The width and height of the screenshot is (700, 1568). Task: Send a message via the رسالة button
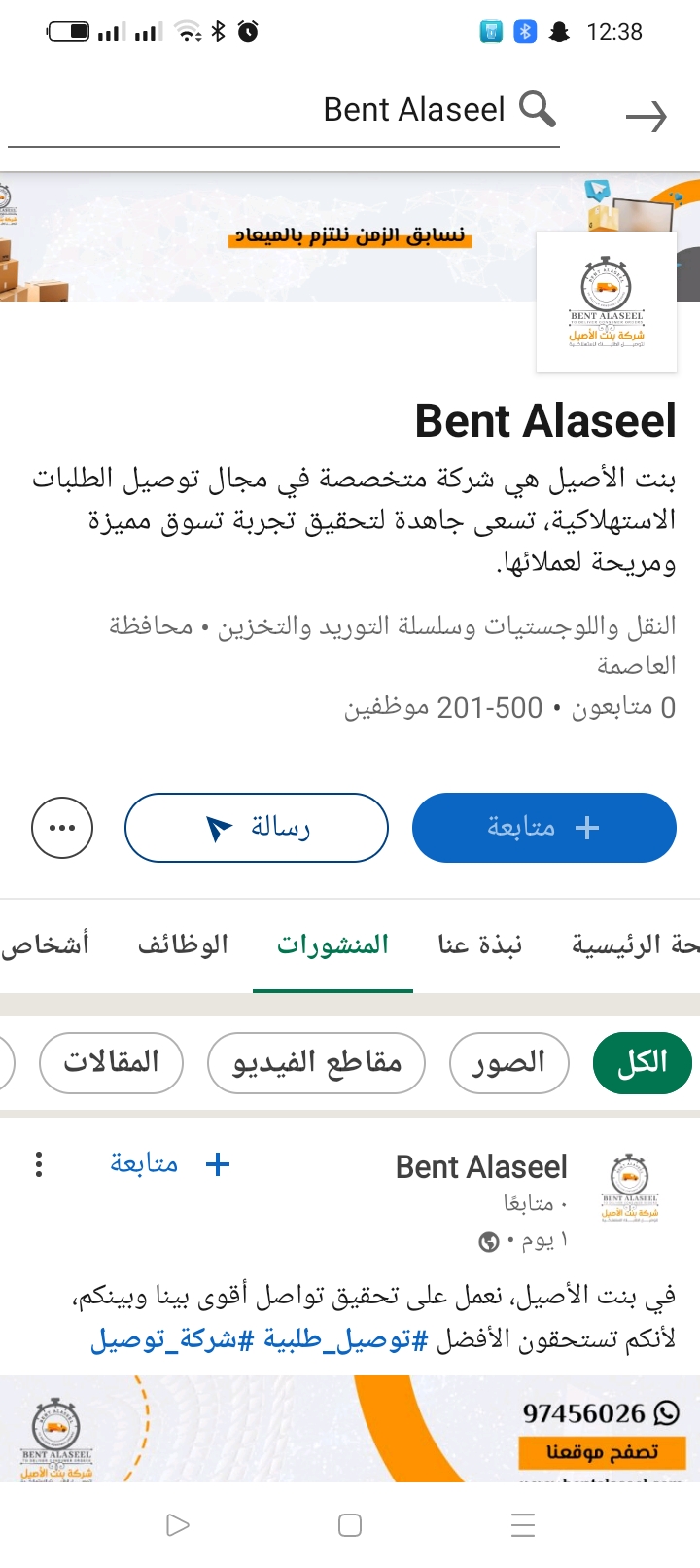tap(257, 828)
